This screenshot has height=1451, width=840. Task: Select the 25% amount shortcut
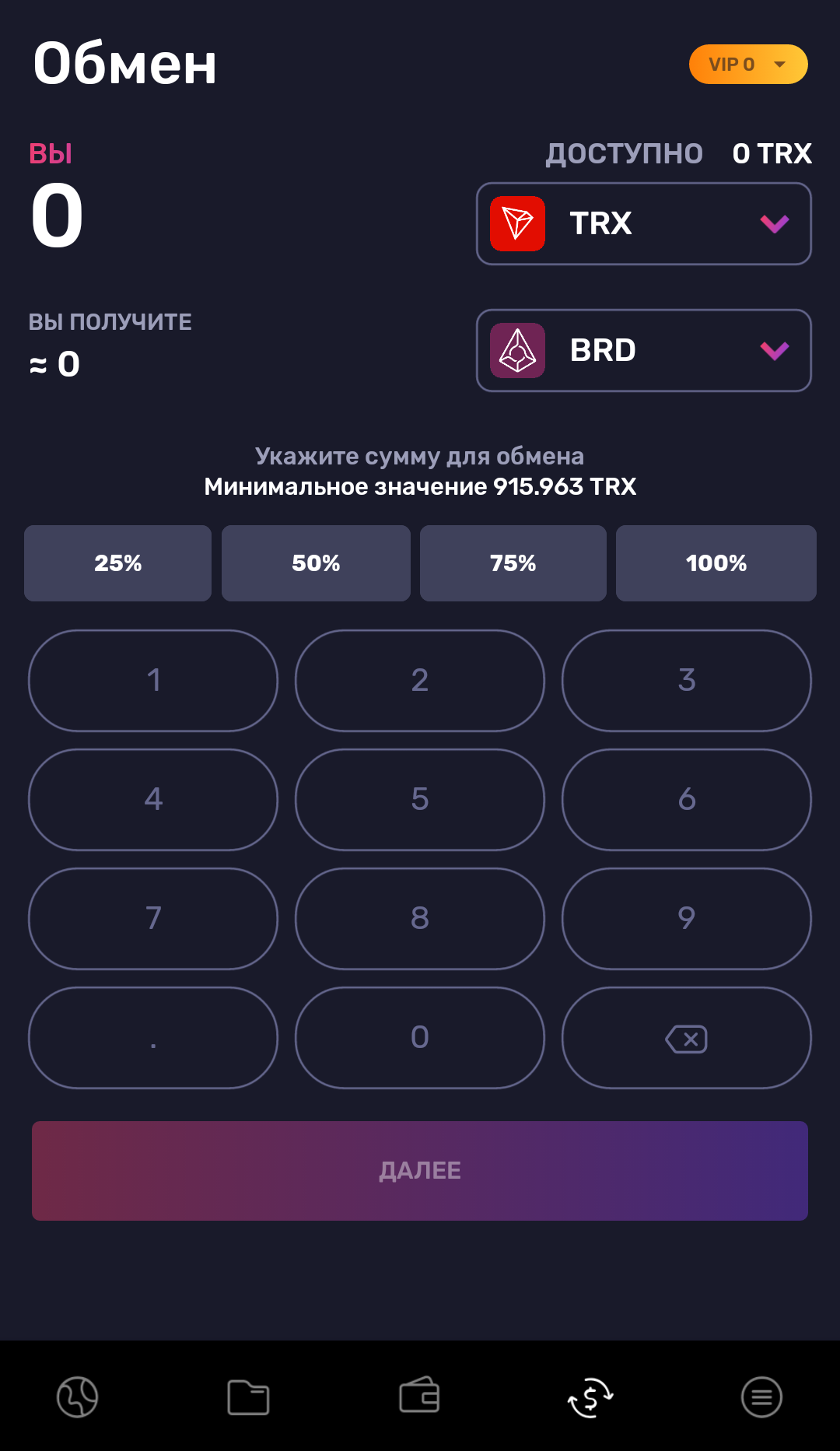pyautogui.click(x=117, y=563)
